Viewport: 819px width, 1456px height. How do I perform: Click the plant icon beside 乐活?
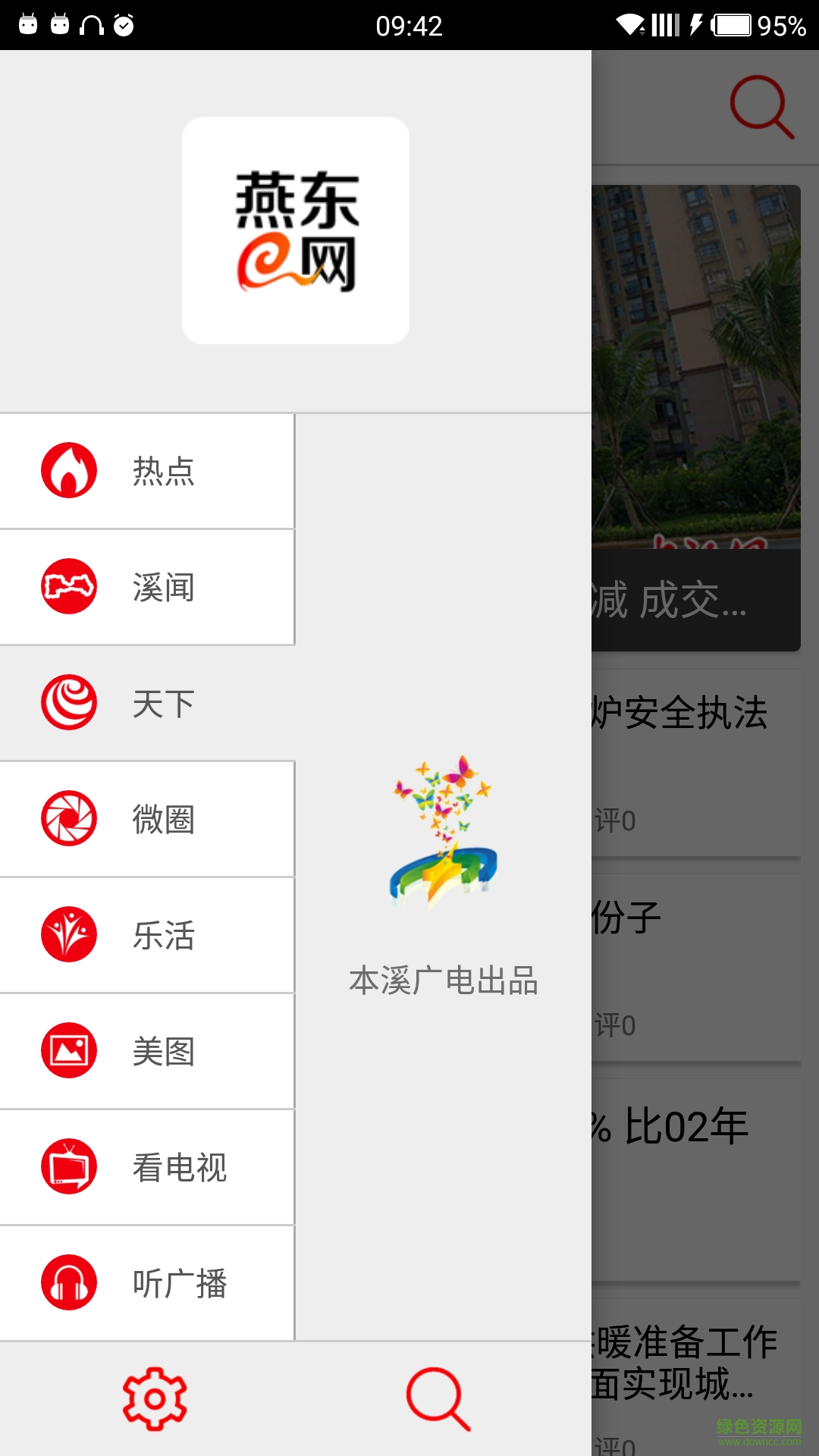pyautogui.click(x=68, y=936)
